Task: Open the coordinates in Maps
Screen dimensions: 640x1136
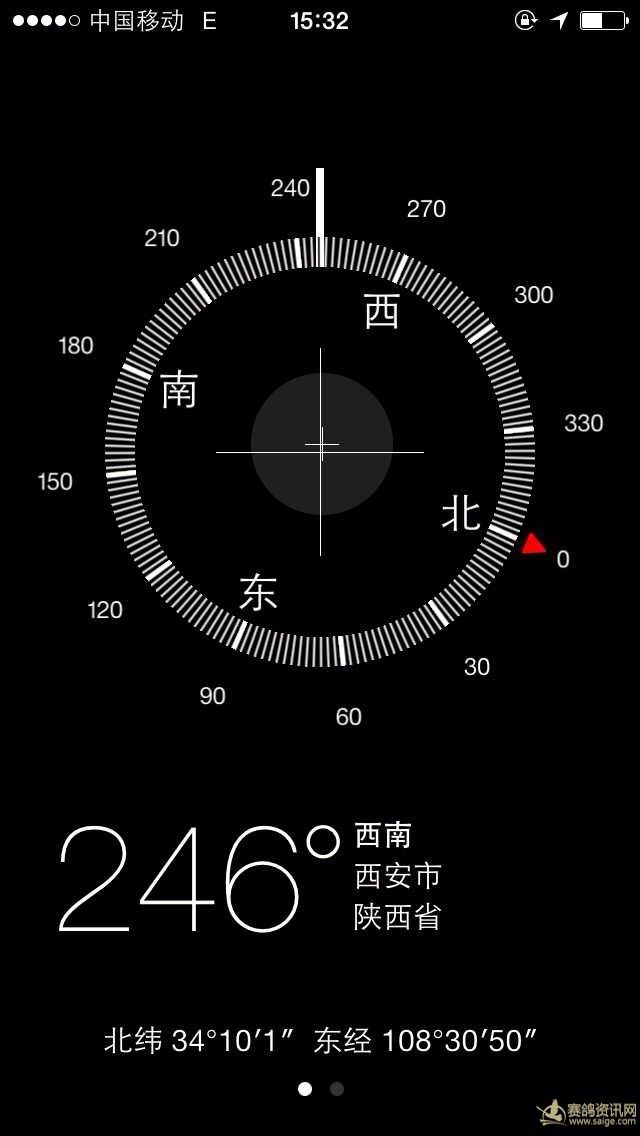Action: pyautogui.click(x=320, y=1041)
